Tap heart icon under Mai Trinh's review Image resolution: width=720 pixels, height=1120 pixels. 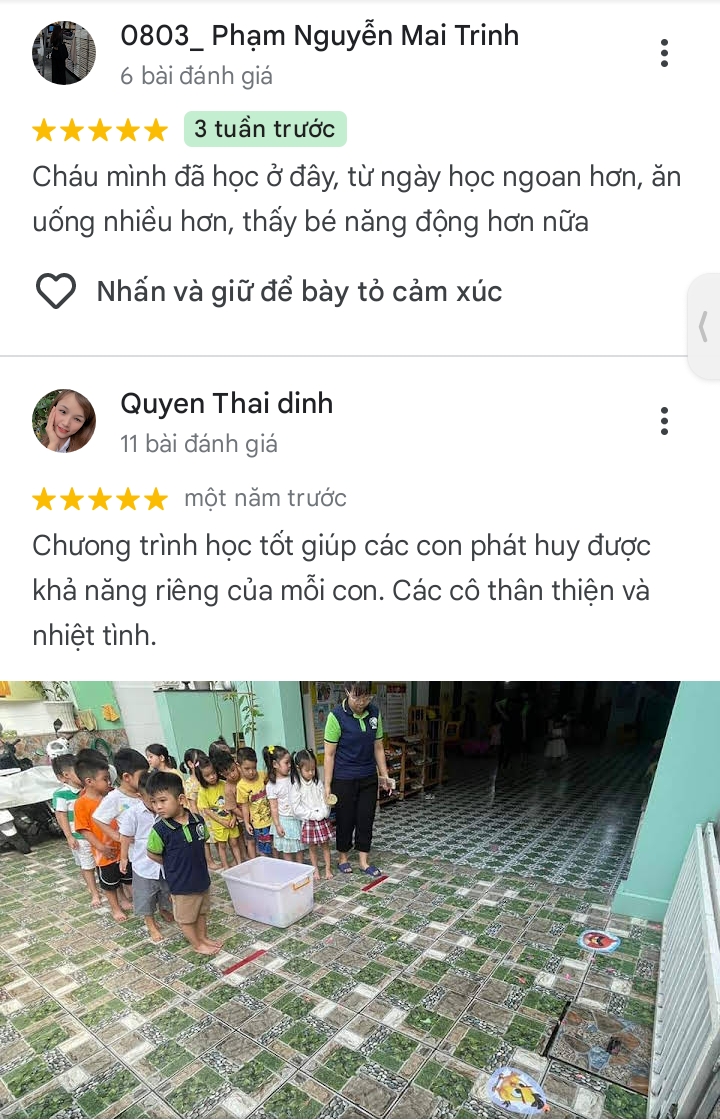coord(56,292)
